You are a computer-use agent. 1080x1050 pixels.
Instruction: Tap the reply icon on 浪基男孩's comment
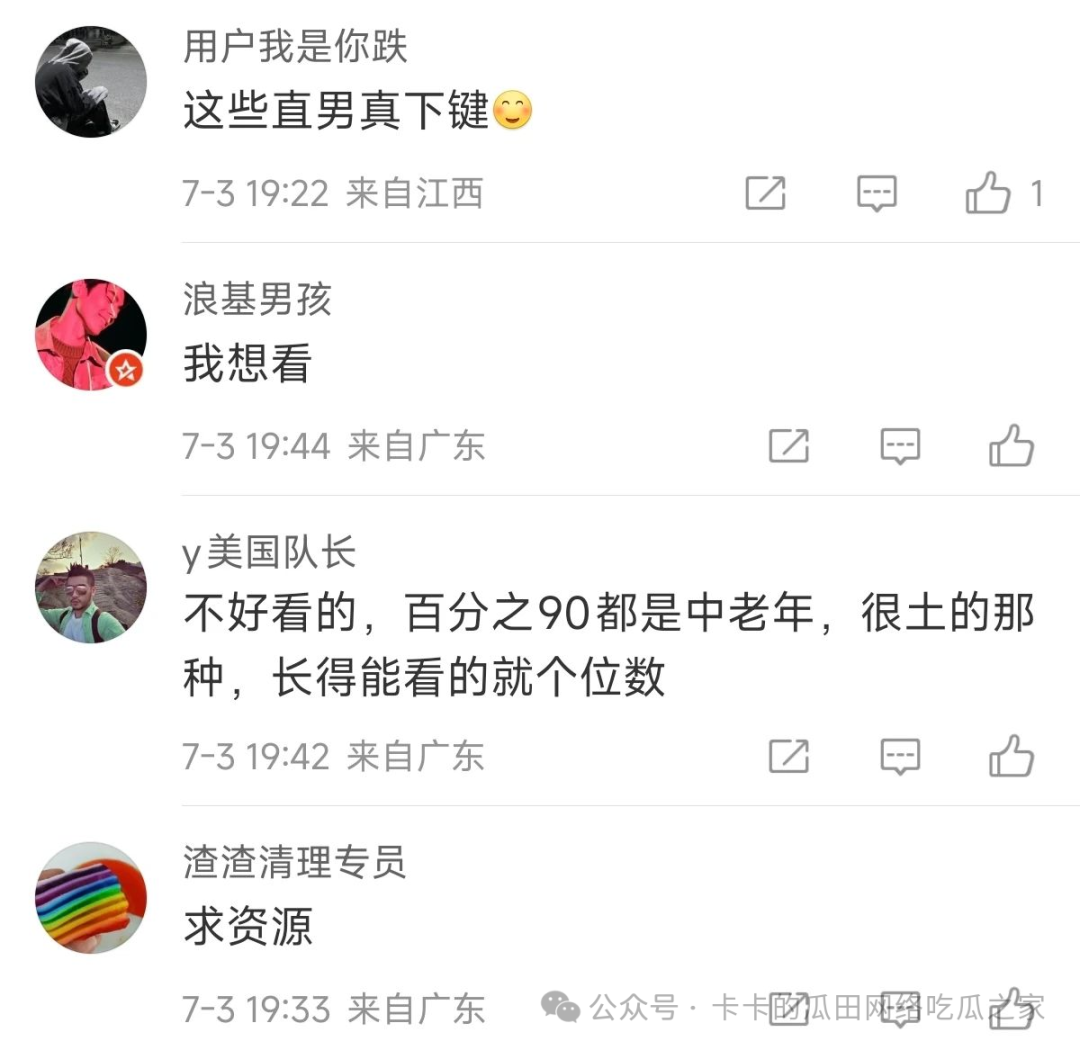[x=900, y=446]
